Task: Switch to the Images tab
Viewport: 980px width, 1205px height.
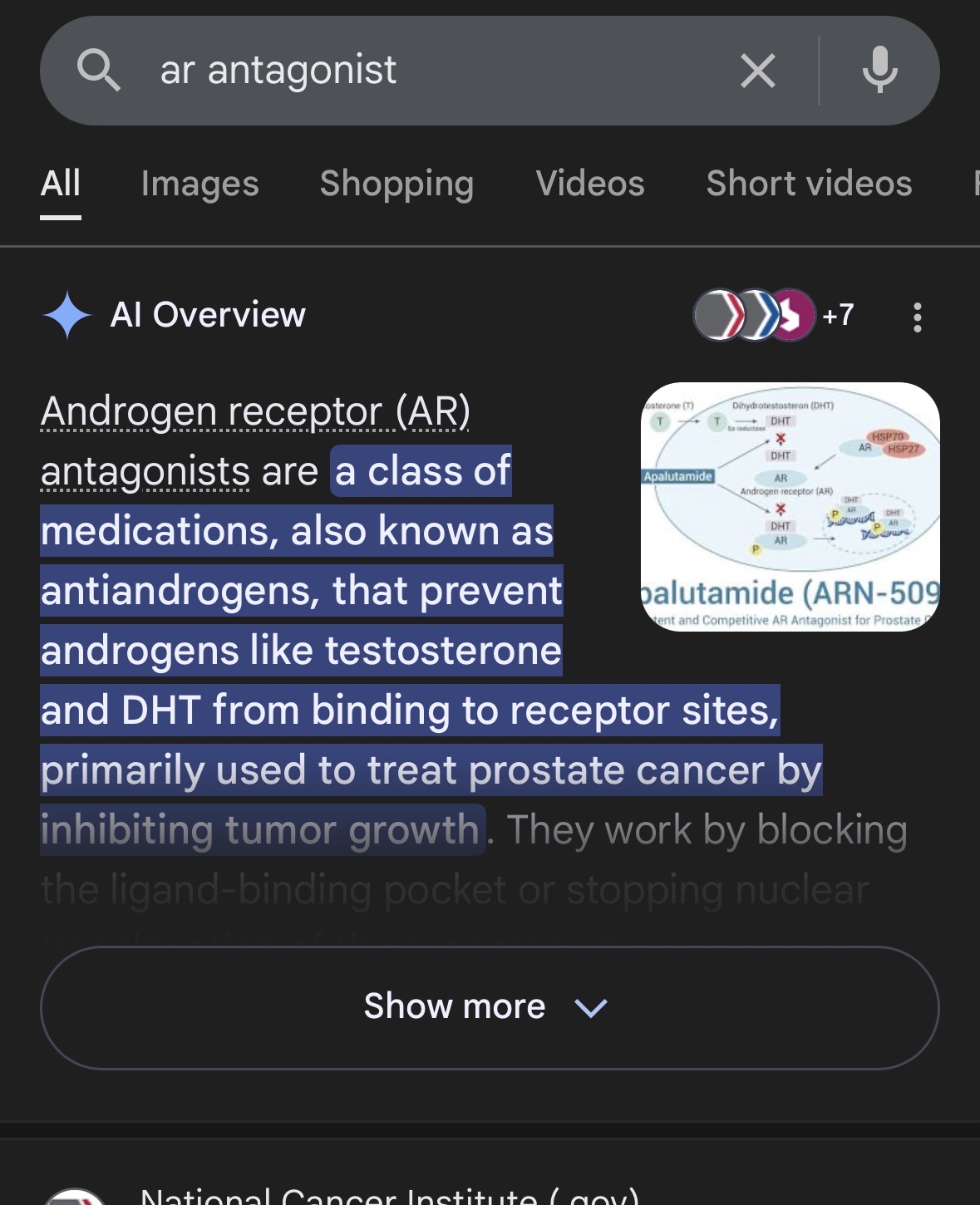Action: coord(199,184)
